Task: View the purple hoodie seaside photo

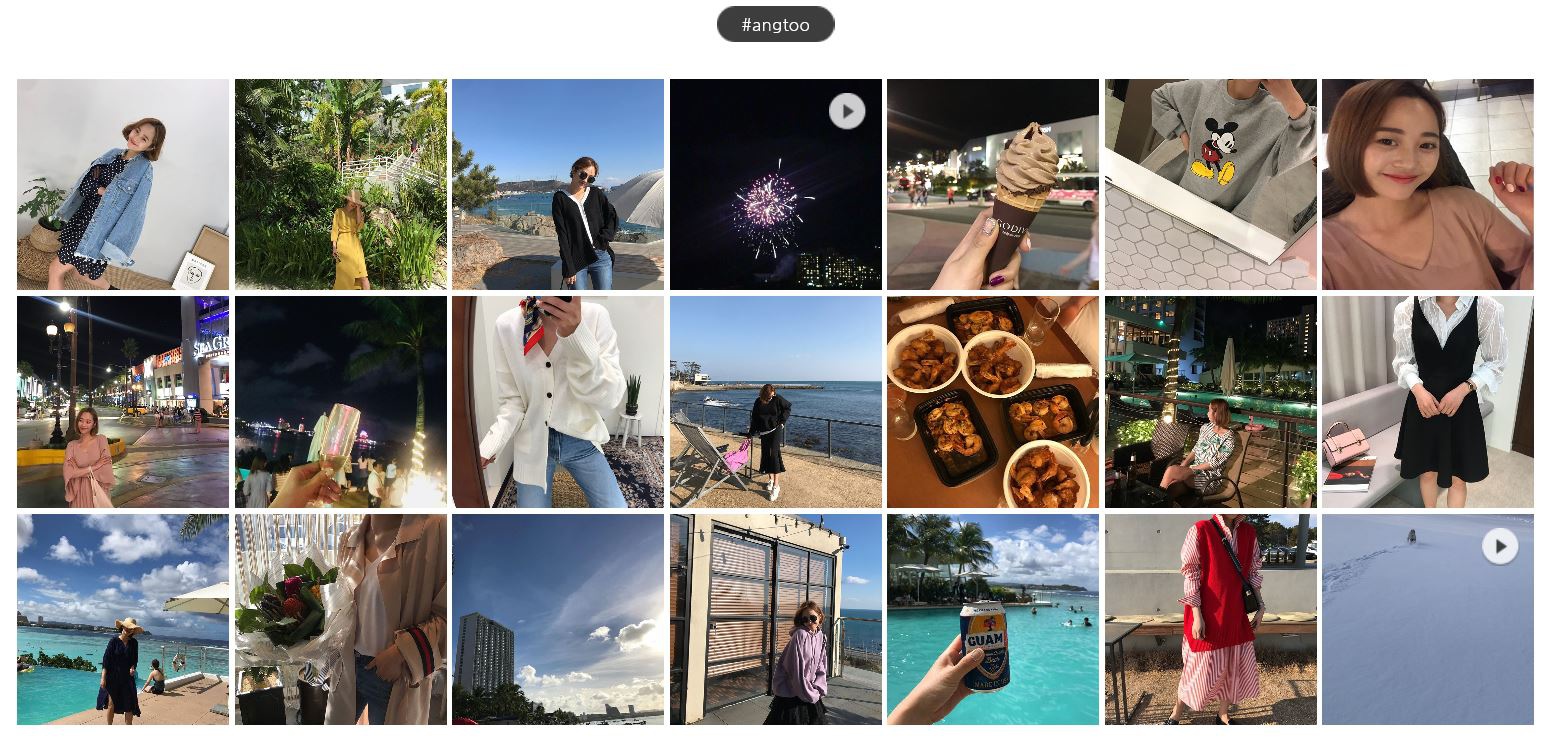Action: (x=775, y=620)
